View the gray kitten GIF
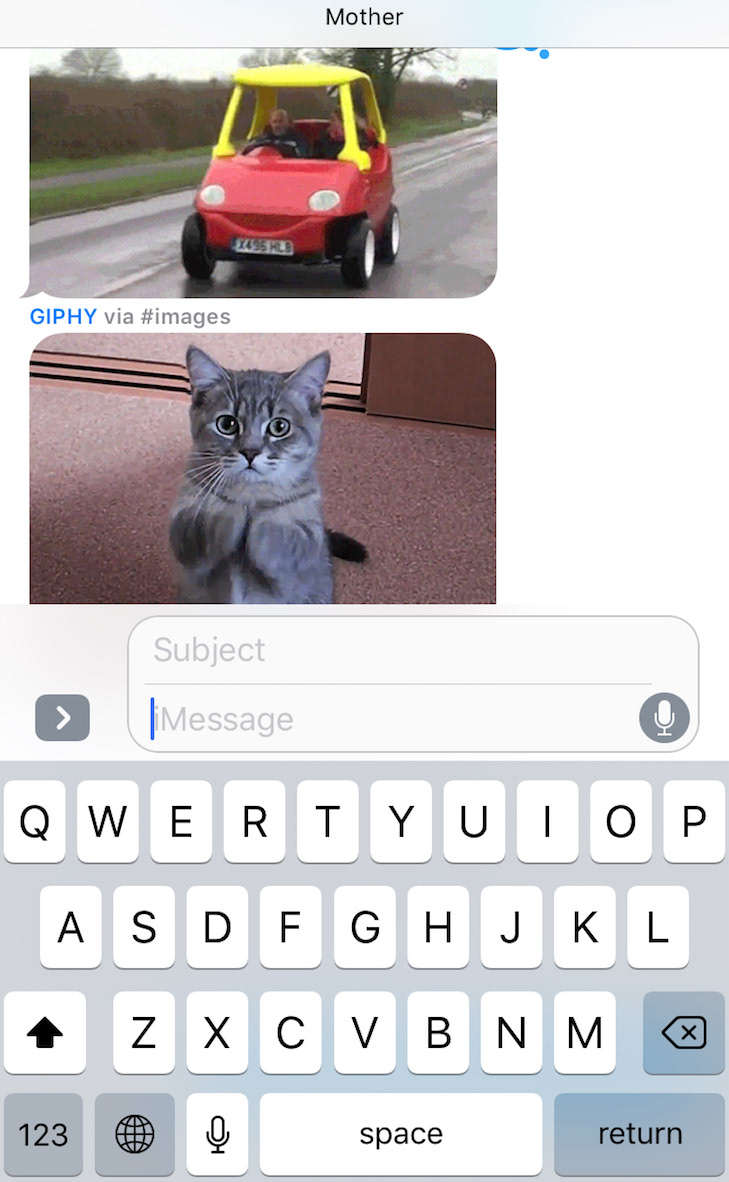This screenshot has height=1182, width=729. click(x=263, y=468)
